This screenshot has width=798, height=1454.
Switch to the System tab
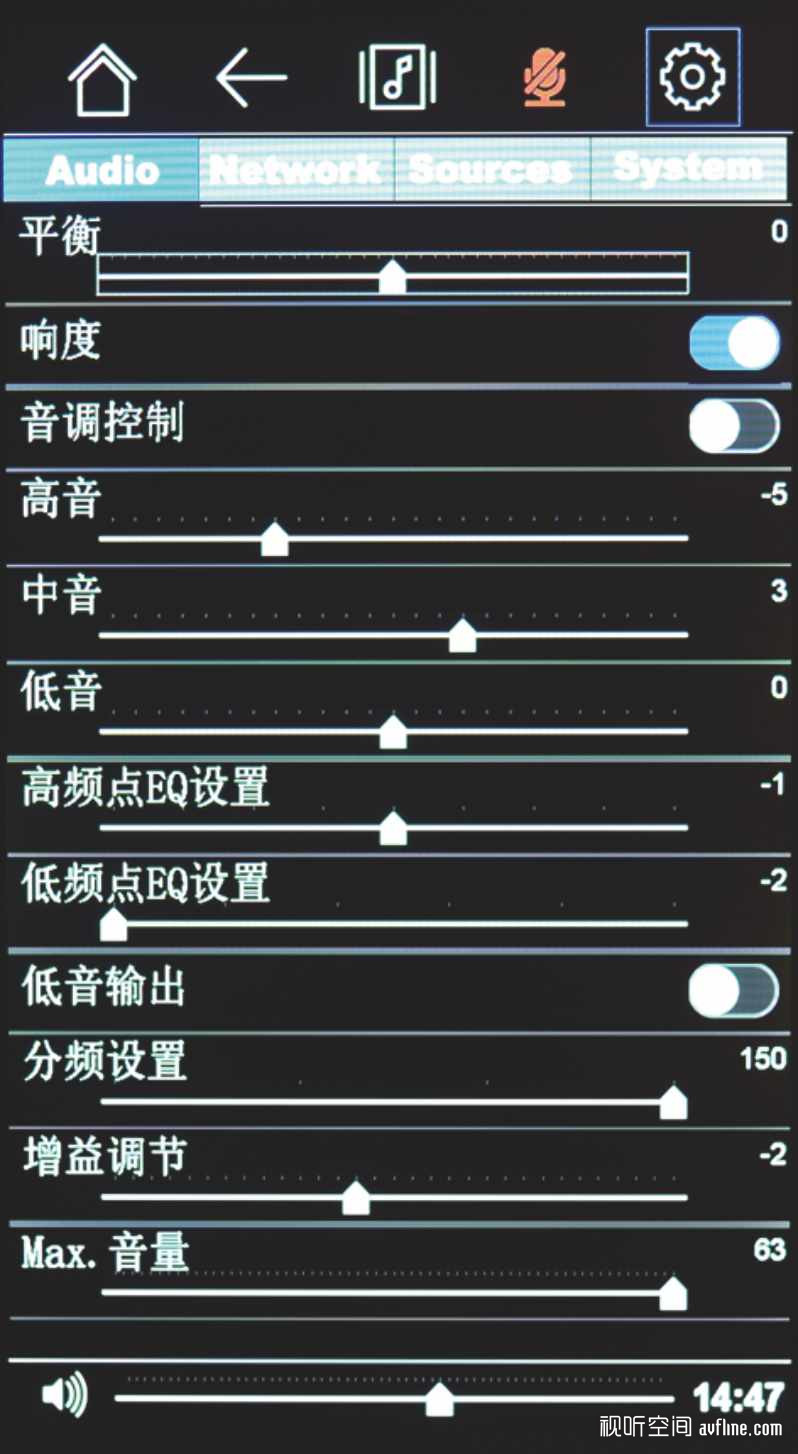click(688, 170)
